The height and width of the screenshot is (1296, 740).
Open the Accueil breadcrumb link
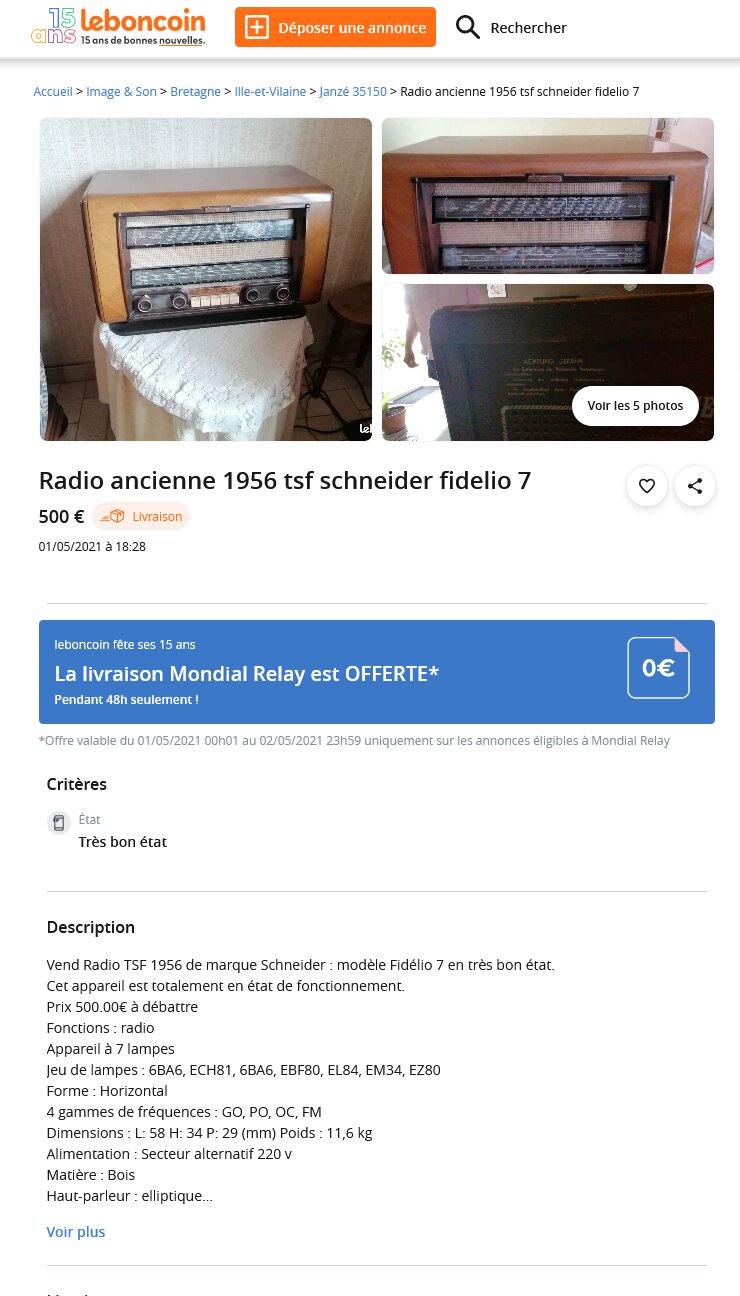[x=53, y=91]
